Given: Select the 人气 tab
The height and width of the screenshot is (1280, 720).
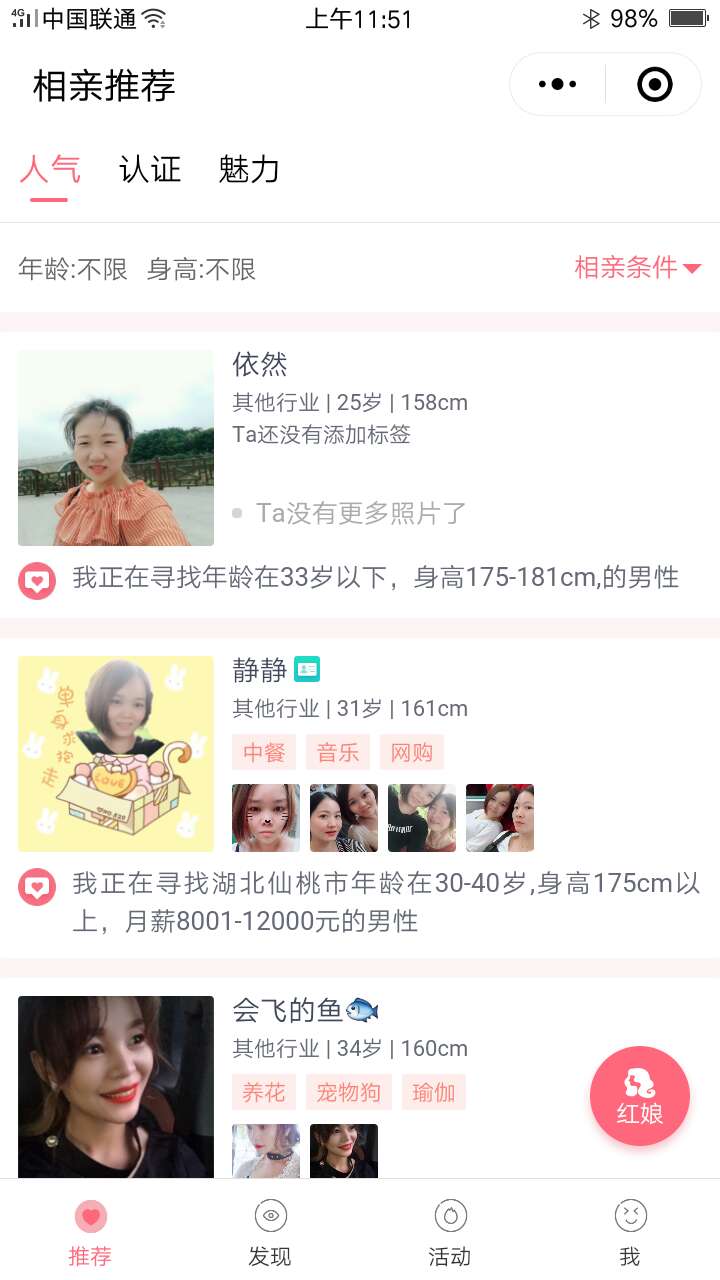Looking at the screenshot, I should [x=50, y=170].
